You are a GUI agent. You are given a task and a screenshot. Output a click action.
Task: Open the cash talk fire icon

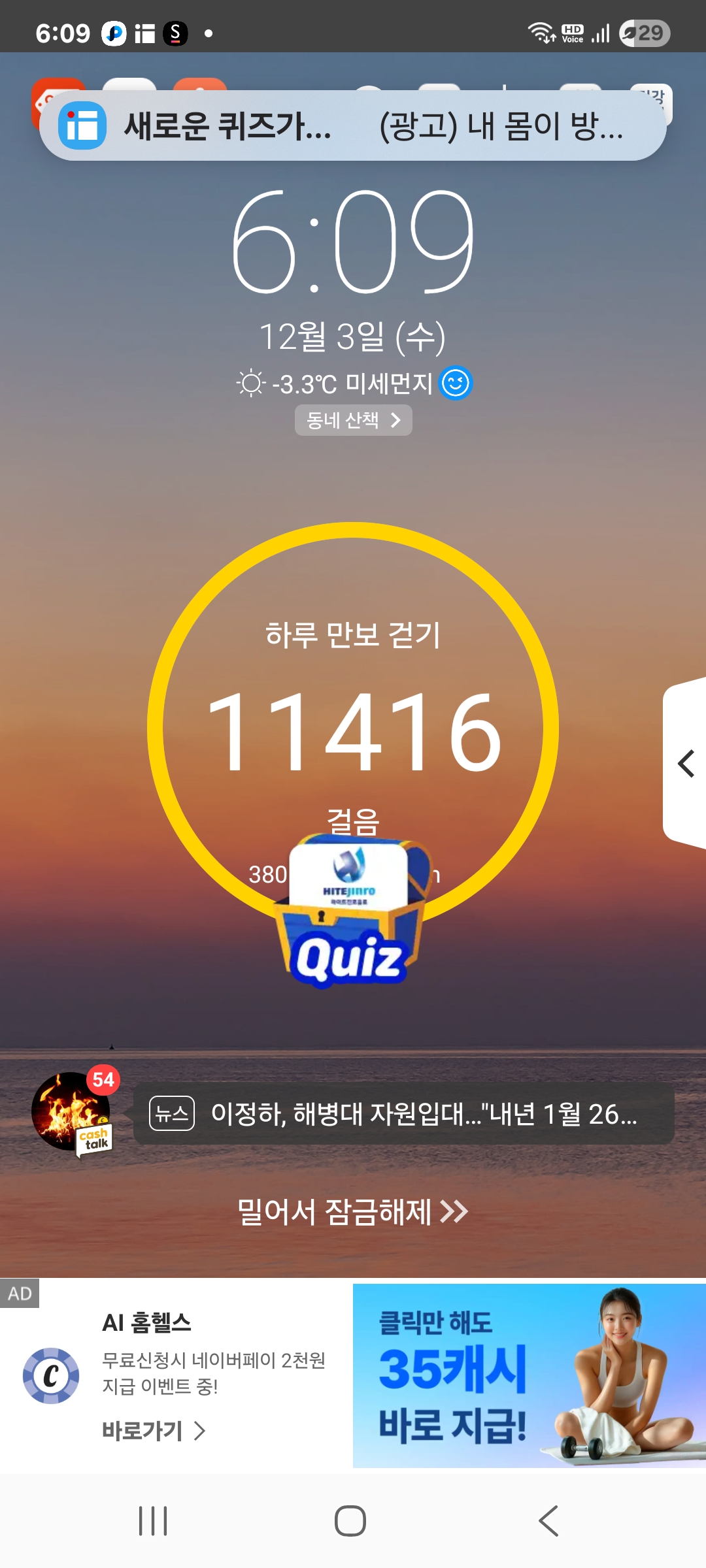pos(72,1112)
